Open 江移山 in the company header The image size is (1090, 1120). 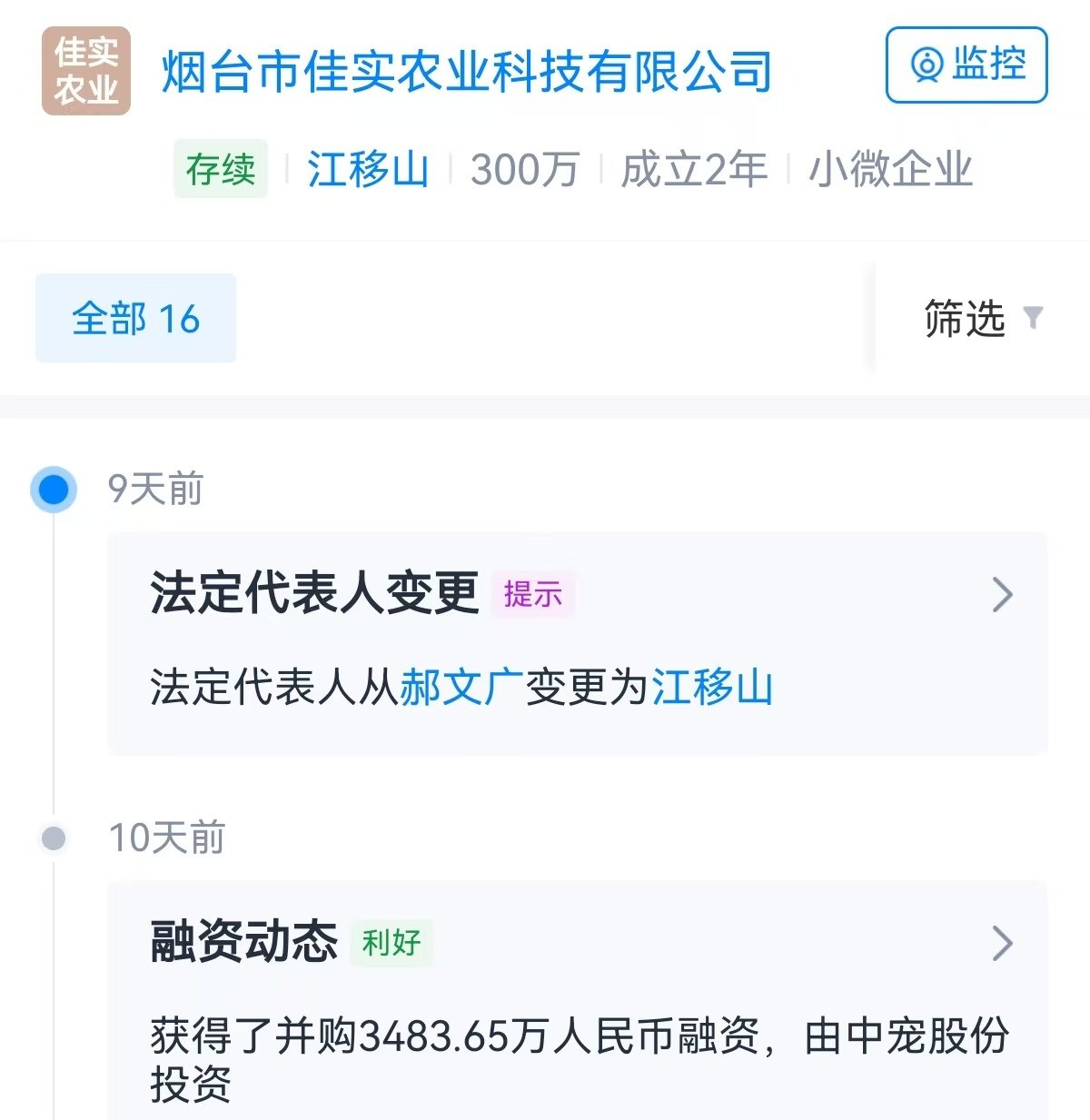[368, 170]
